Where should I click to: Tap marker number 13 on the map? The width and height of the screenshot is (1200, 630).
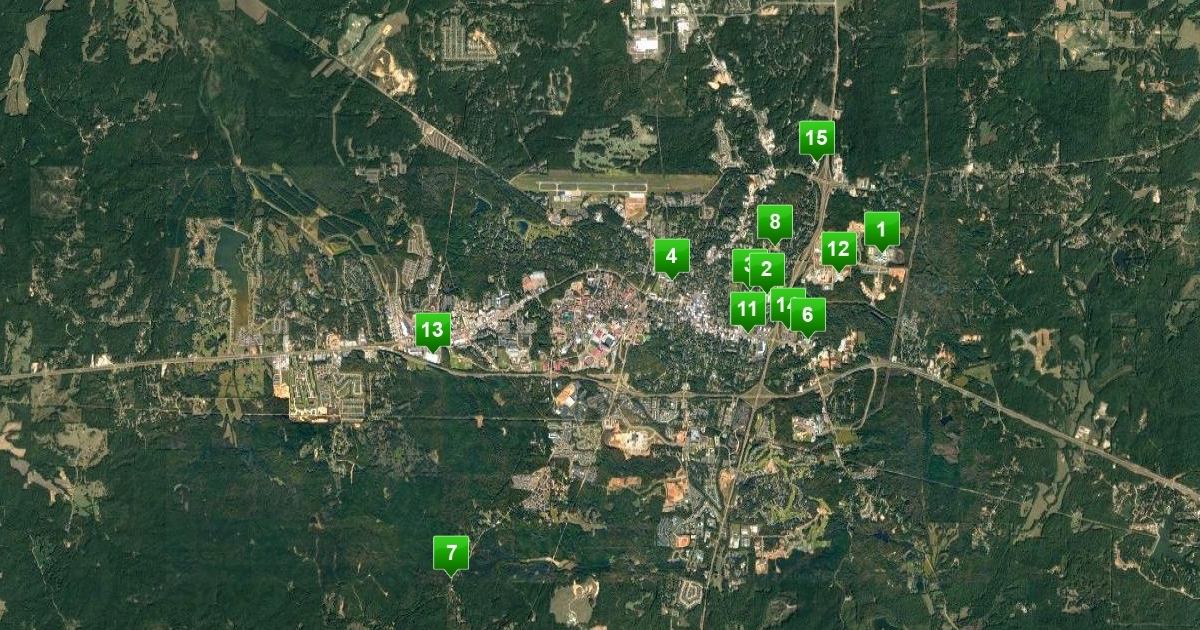pyautogui.click(x=432, y=329)
